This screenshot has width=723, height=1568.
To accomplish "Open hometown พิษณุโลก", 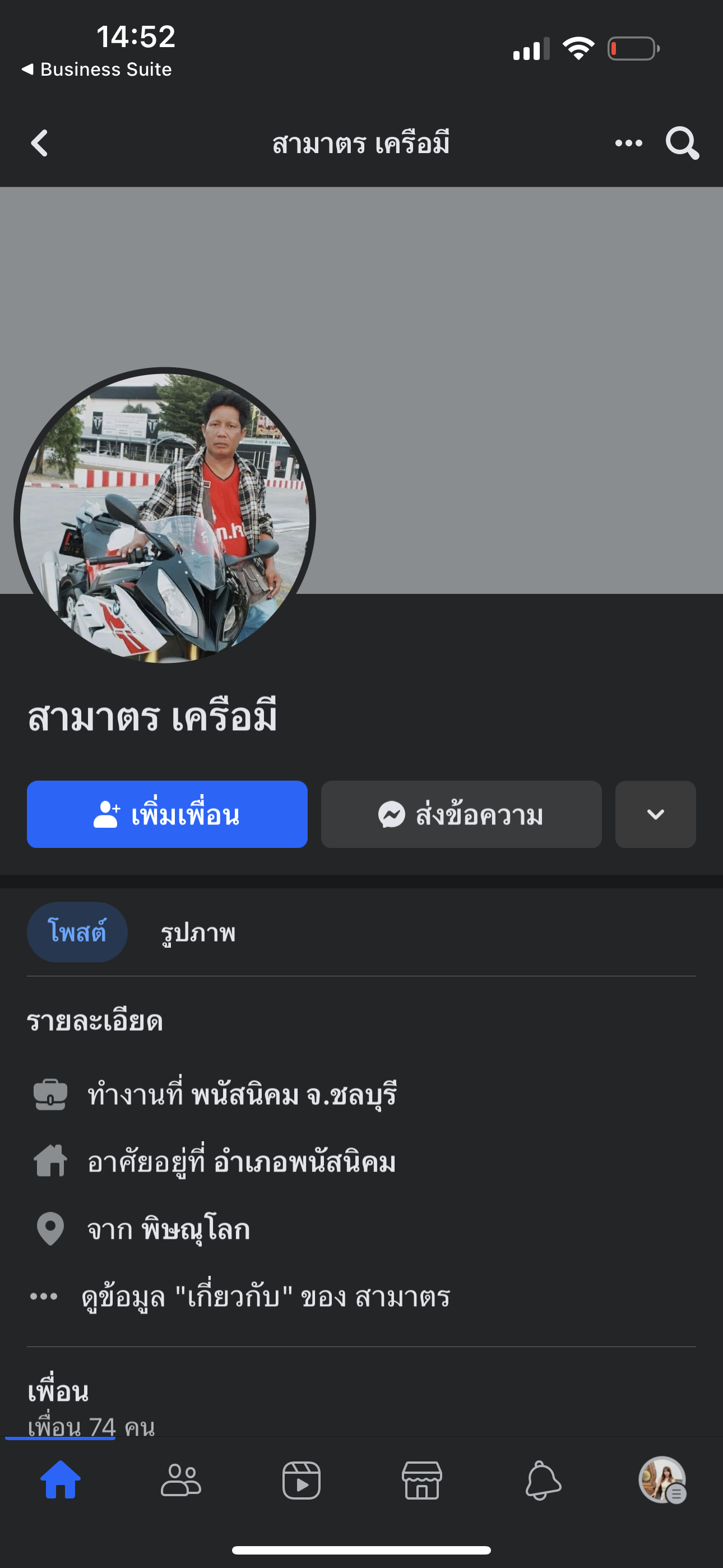I will pos(196,1229).
